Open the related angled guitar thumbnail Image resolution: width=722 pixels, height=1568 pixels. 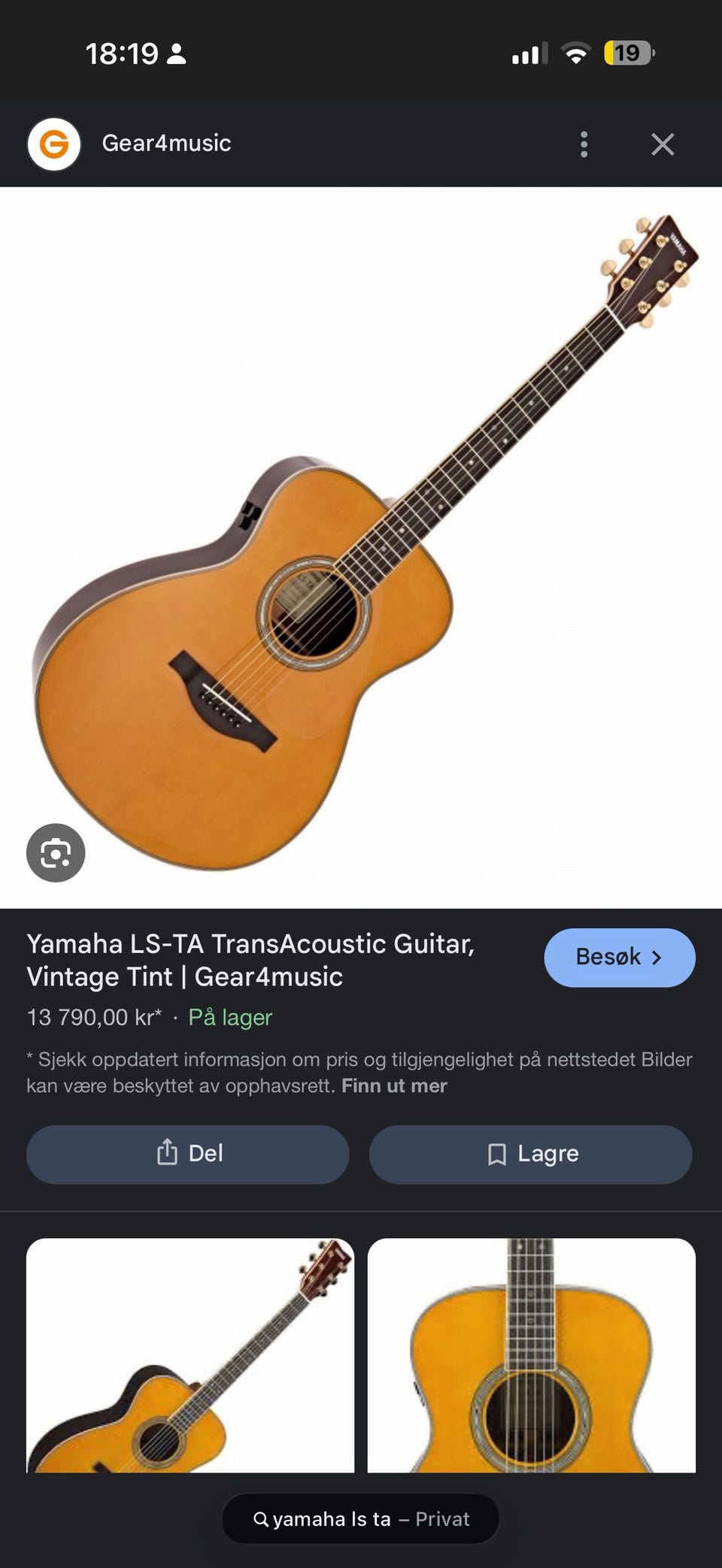click(190, 1355)
